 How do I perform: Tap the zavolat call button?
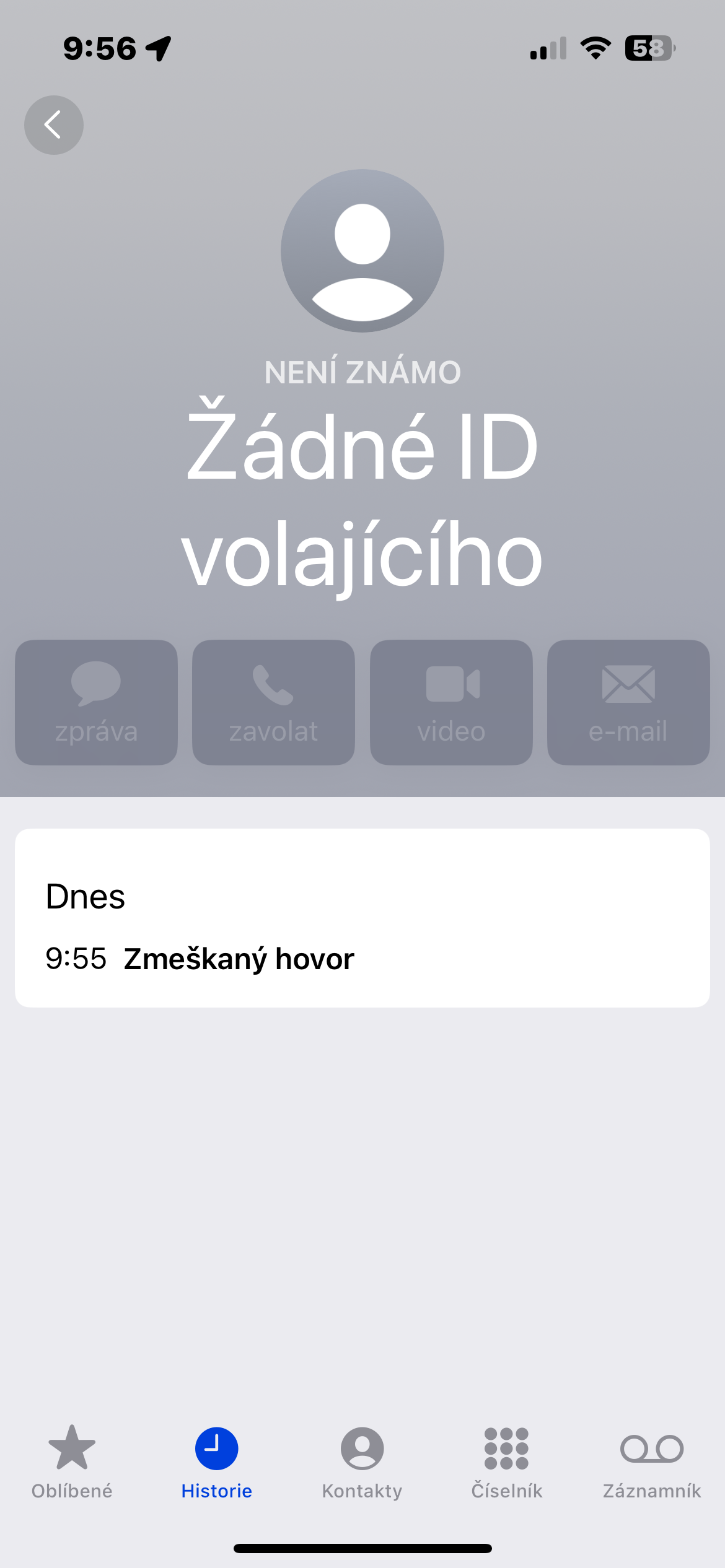[273, 702]
